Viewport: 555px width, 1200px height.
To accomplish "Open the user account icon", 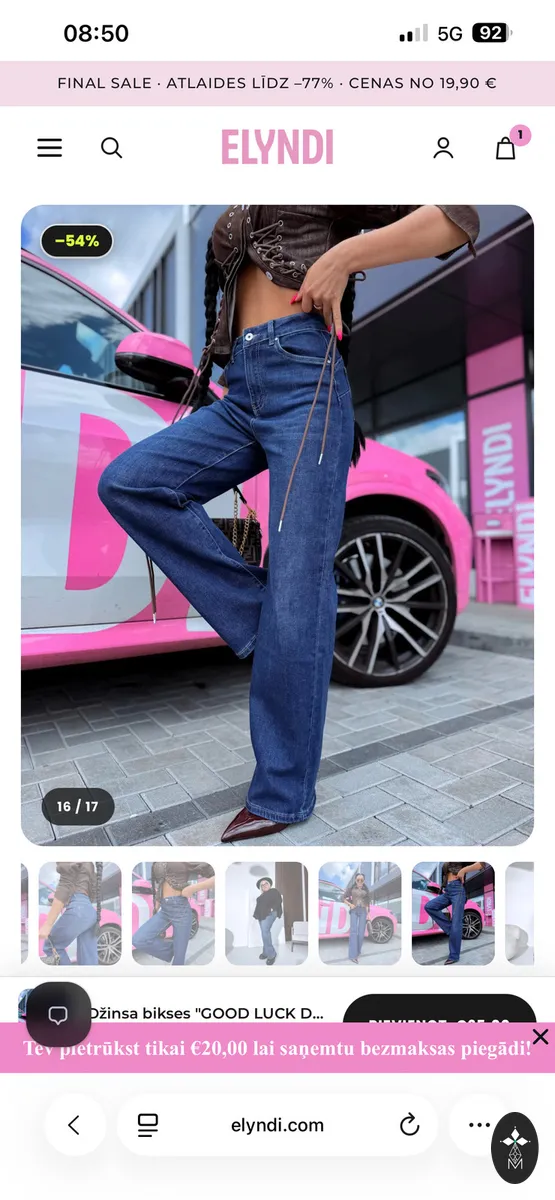I will pos(443,148).
